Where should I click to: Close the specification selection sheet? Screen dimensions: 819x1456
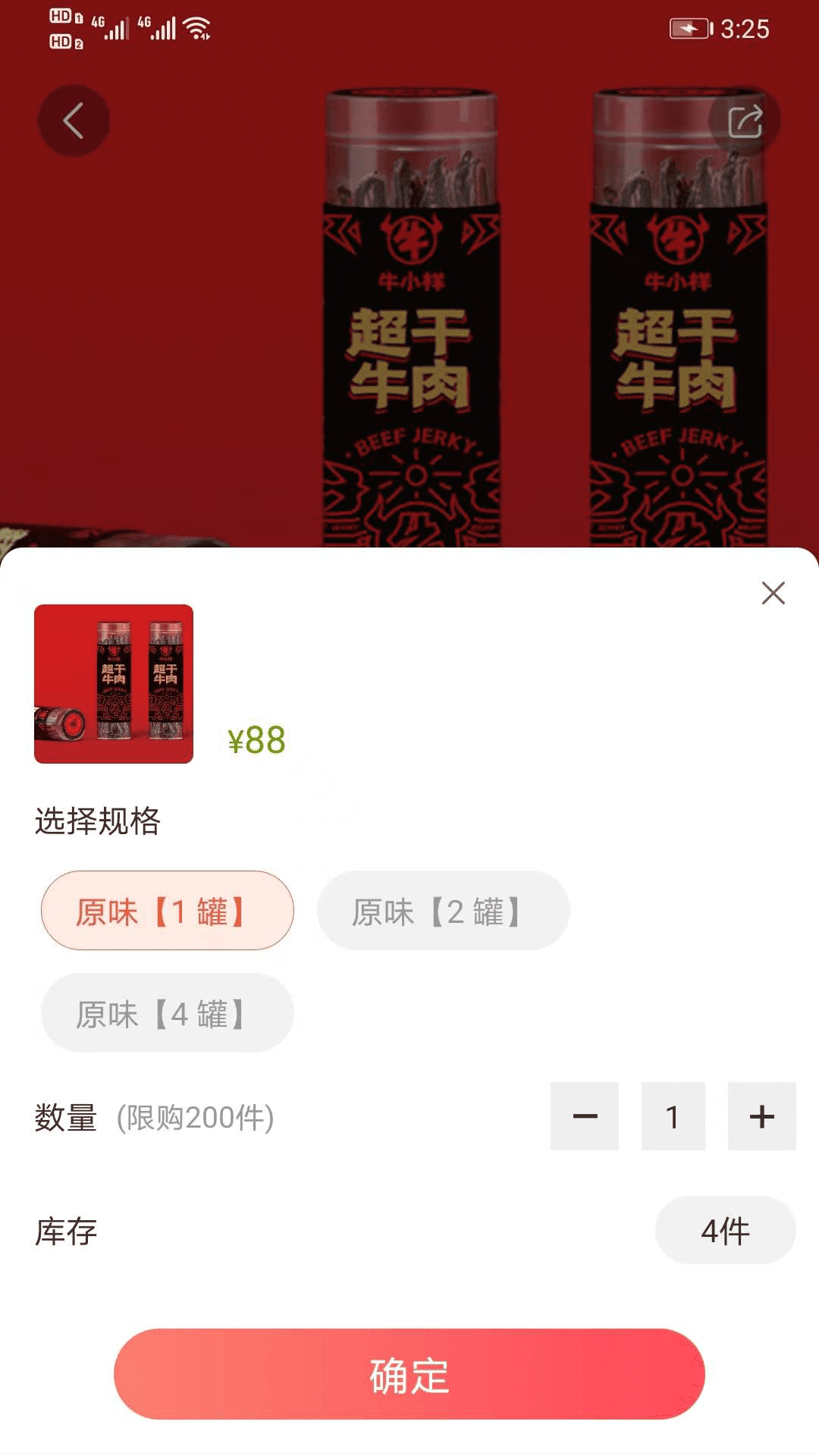pyautogui.click(x=773, y=593)
